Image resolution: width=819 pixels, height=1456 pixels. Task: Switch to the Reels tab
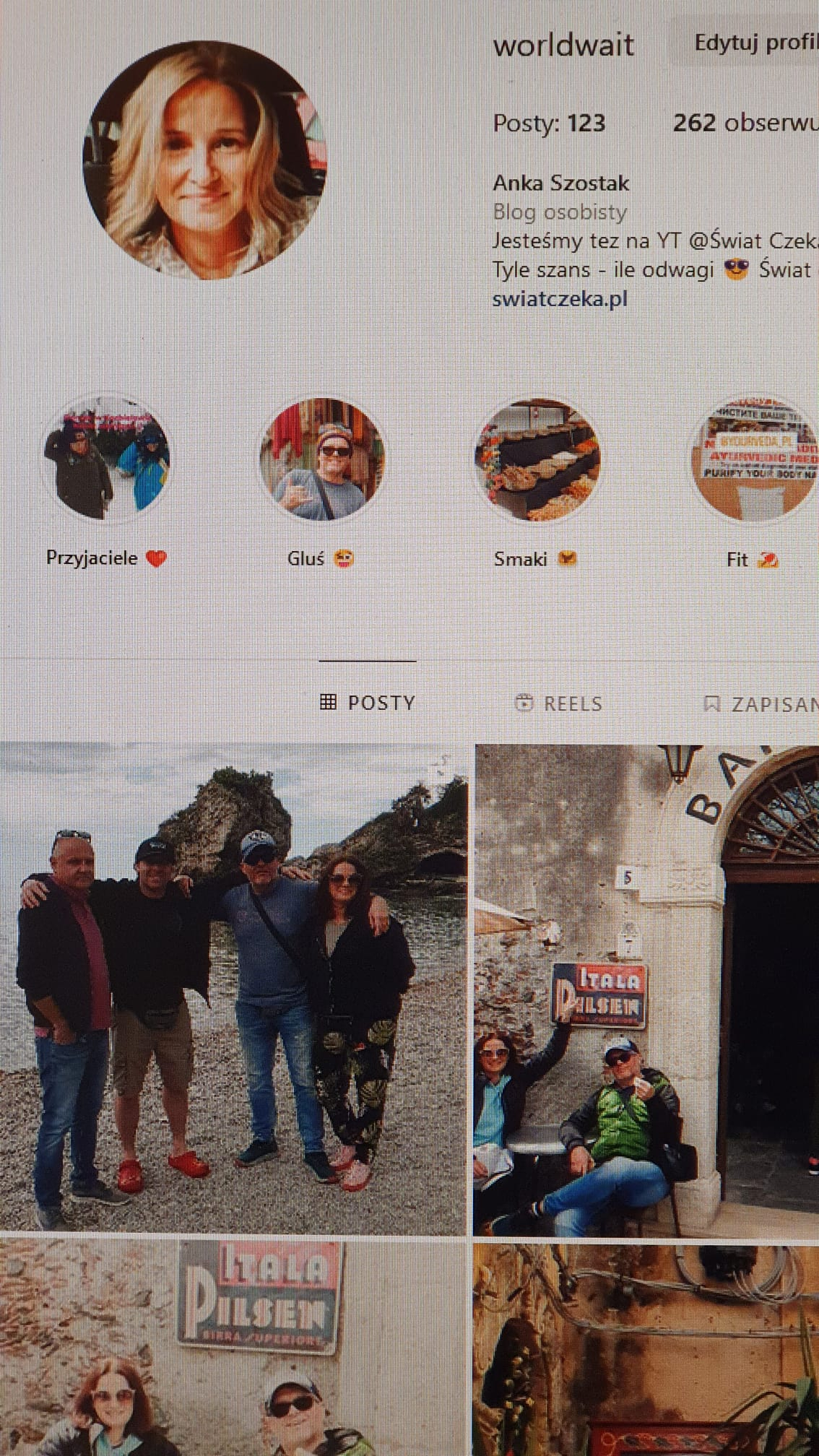coord(558,703)
